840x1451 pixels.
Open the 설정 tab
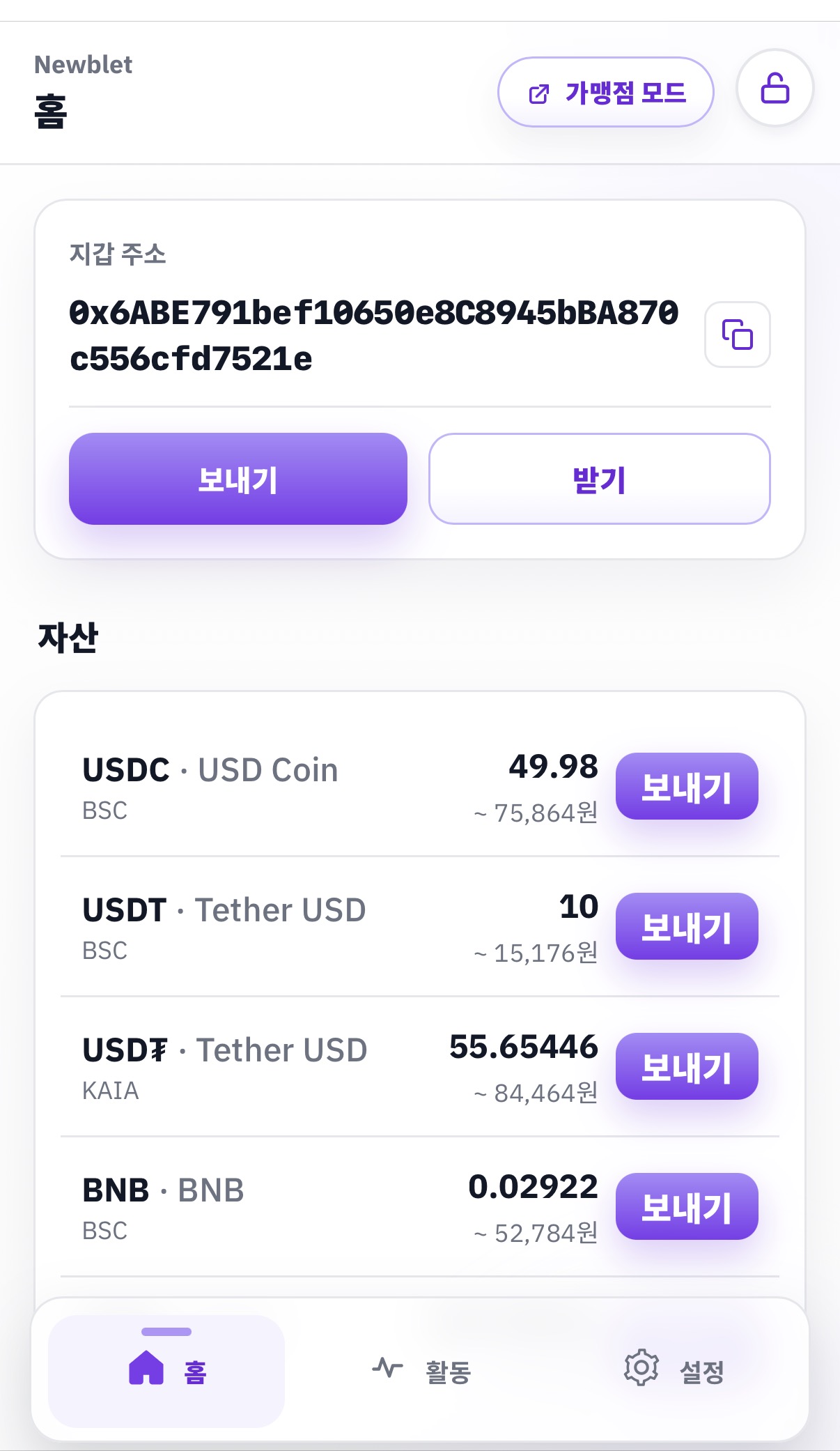pyautogui.click(x=674, y=1370)
